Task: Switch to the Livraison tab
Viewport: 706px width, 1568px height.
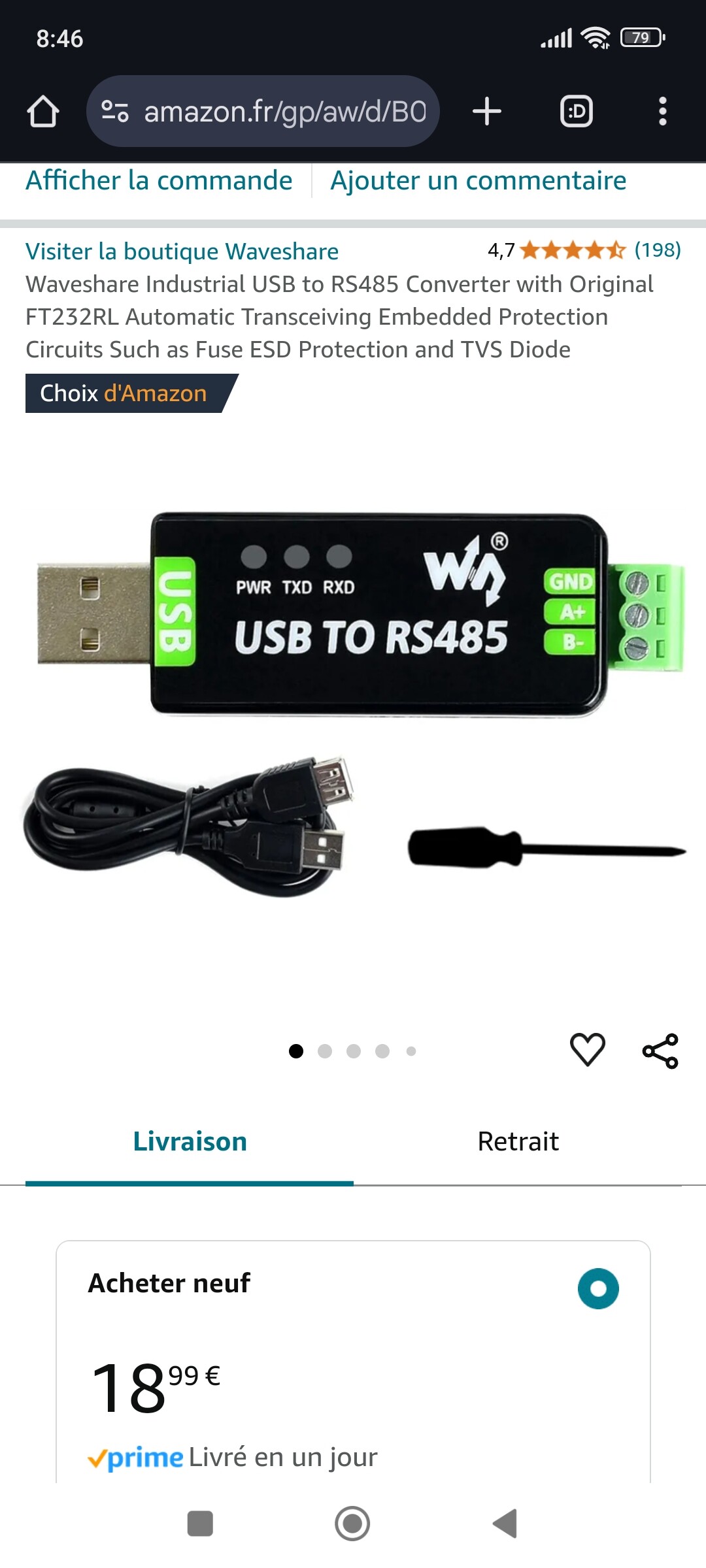Action: 190,1141
